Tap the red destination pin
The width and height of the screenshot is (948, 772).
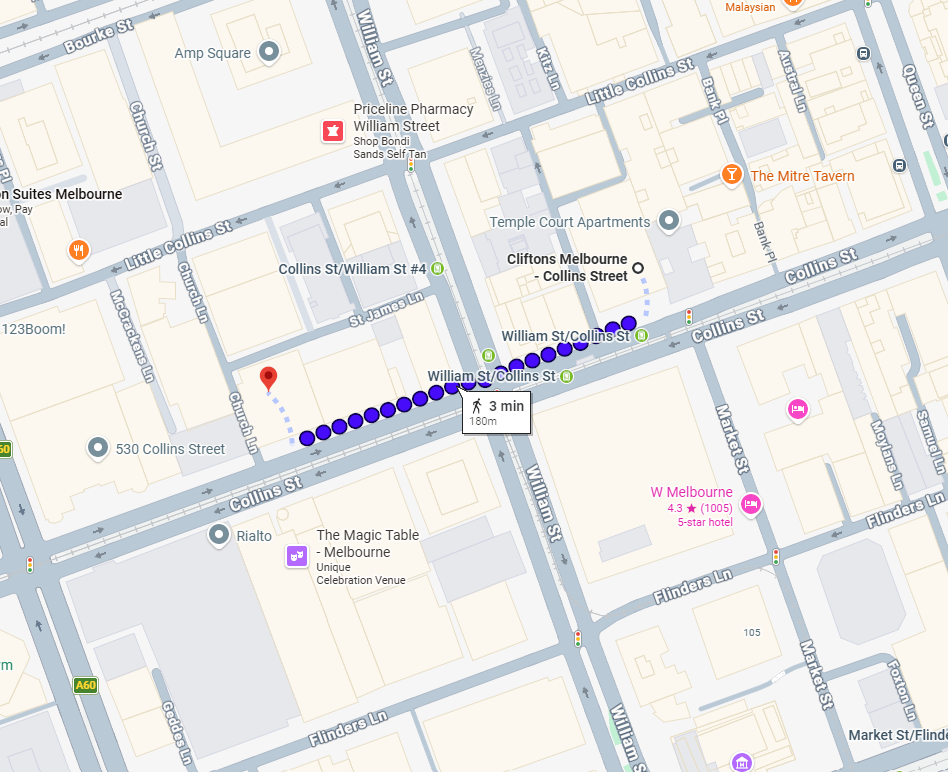268,378
